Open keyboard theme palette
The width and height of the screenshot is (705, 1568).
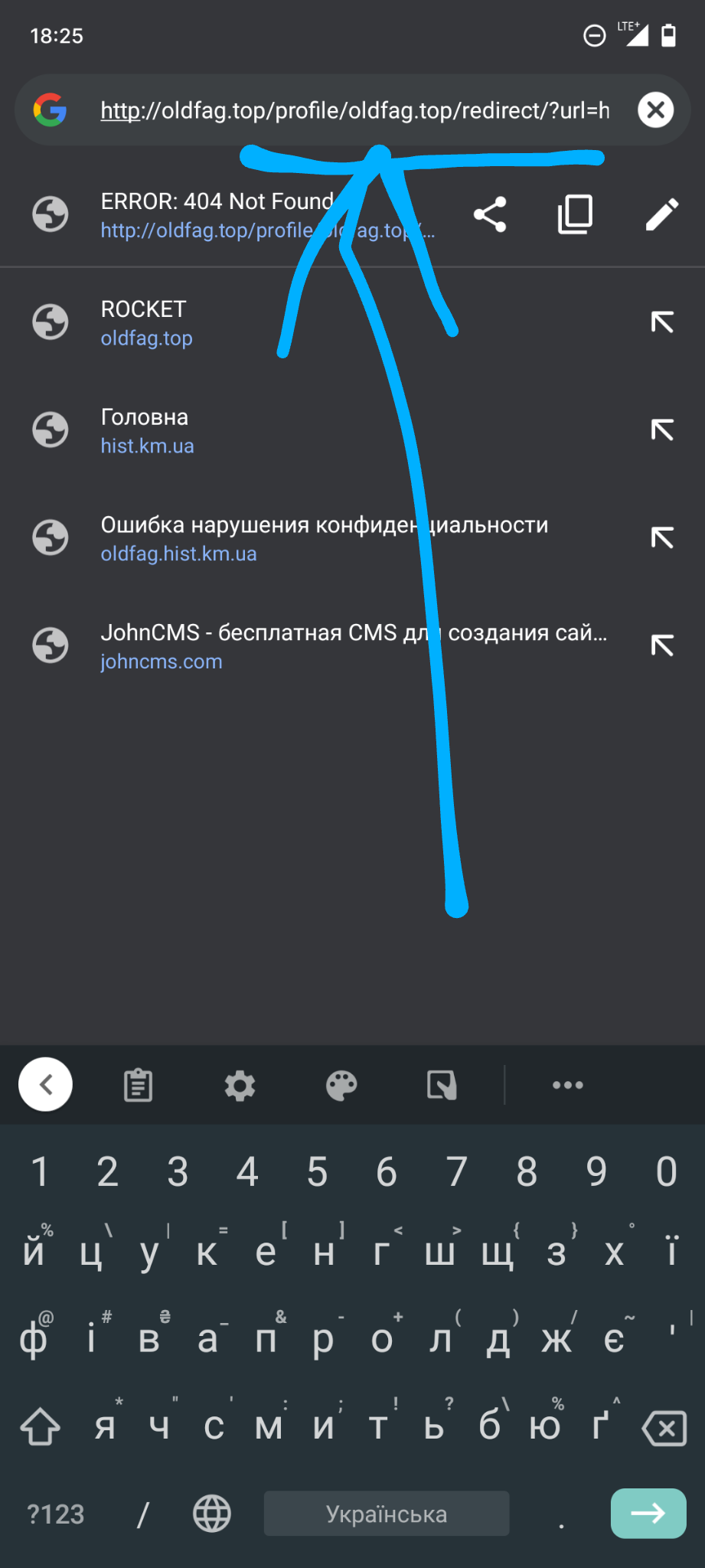click(341, 1085)
